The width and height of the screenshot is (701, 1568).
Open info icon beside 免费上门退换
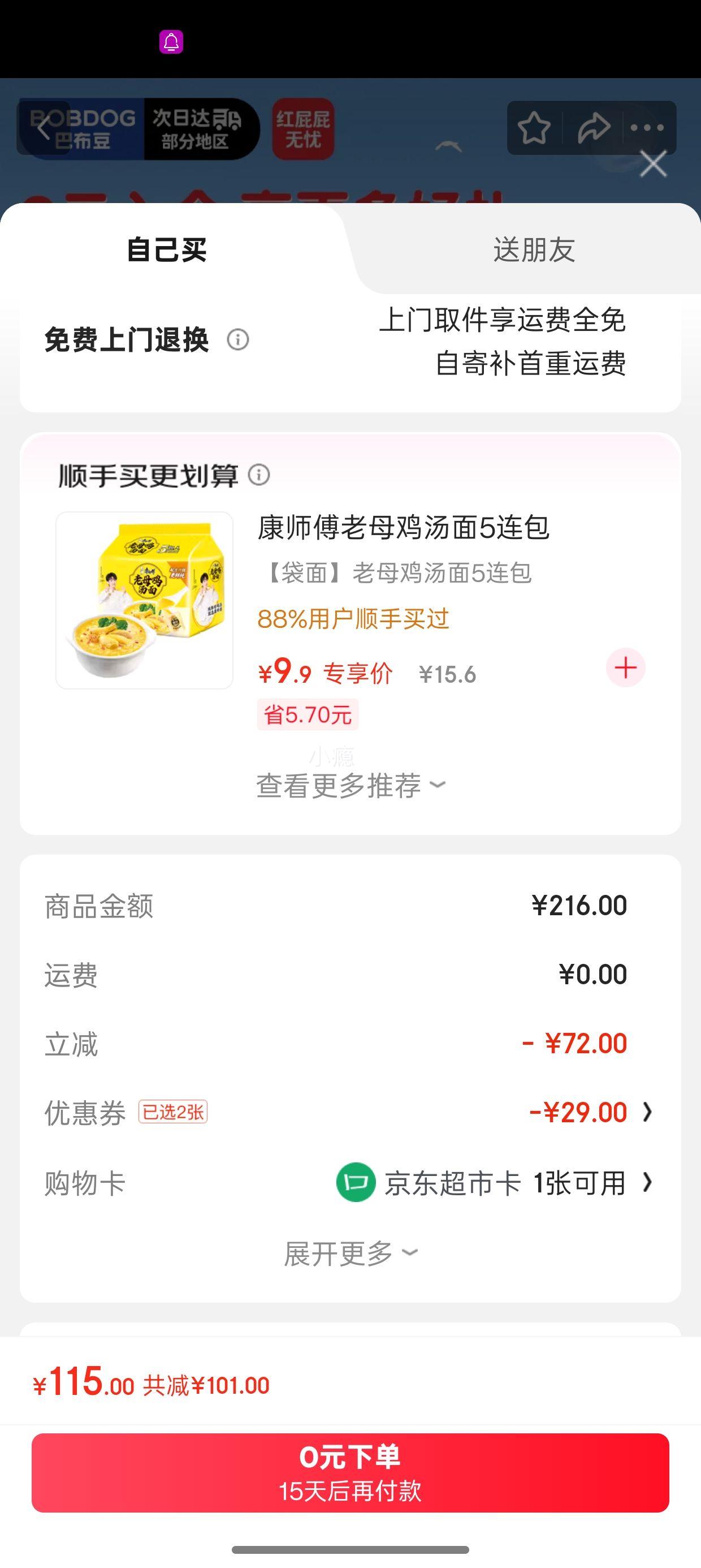[238, 339]
